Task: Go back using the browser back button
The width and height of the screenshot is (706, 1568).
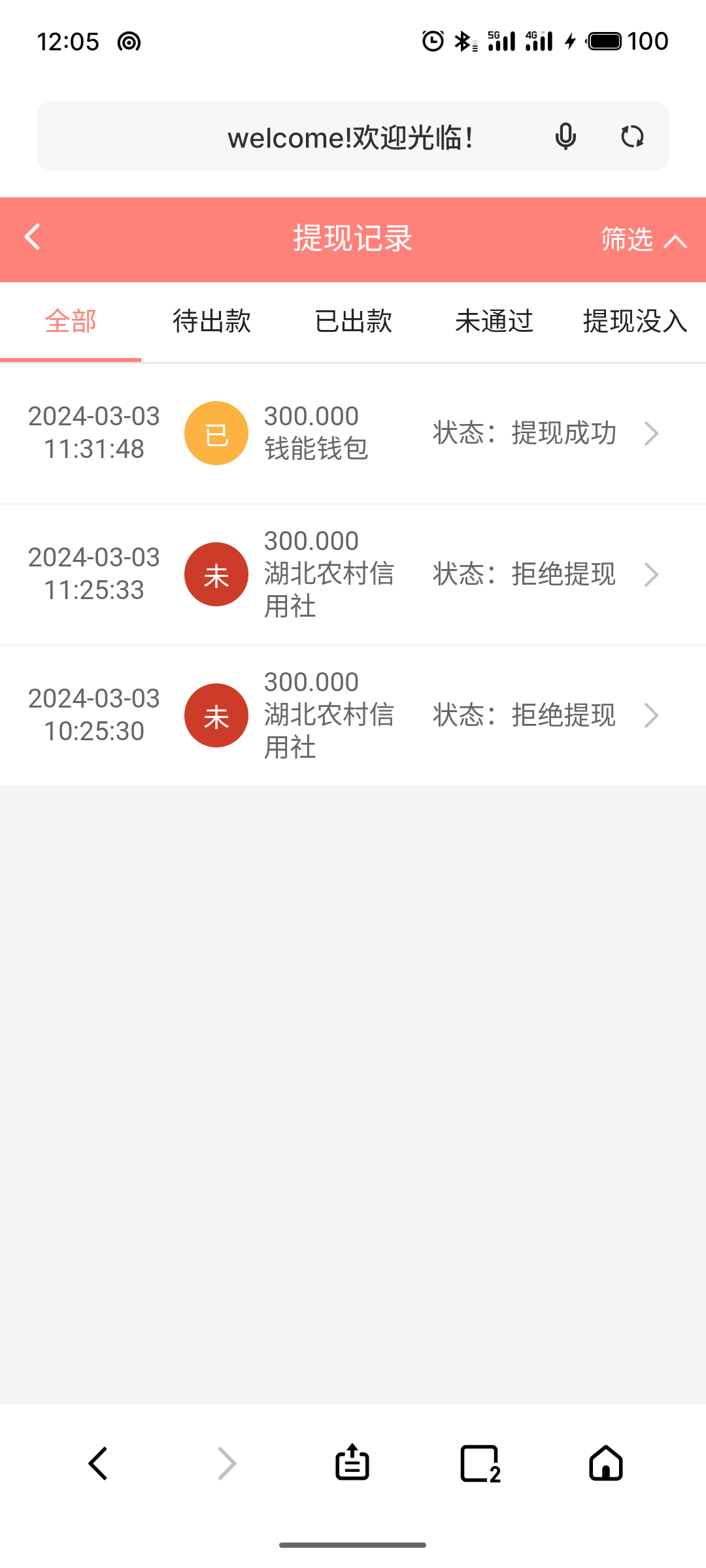Action: point(98,1463)
